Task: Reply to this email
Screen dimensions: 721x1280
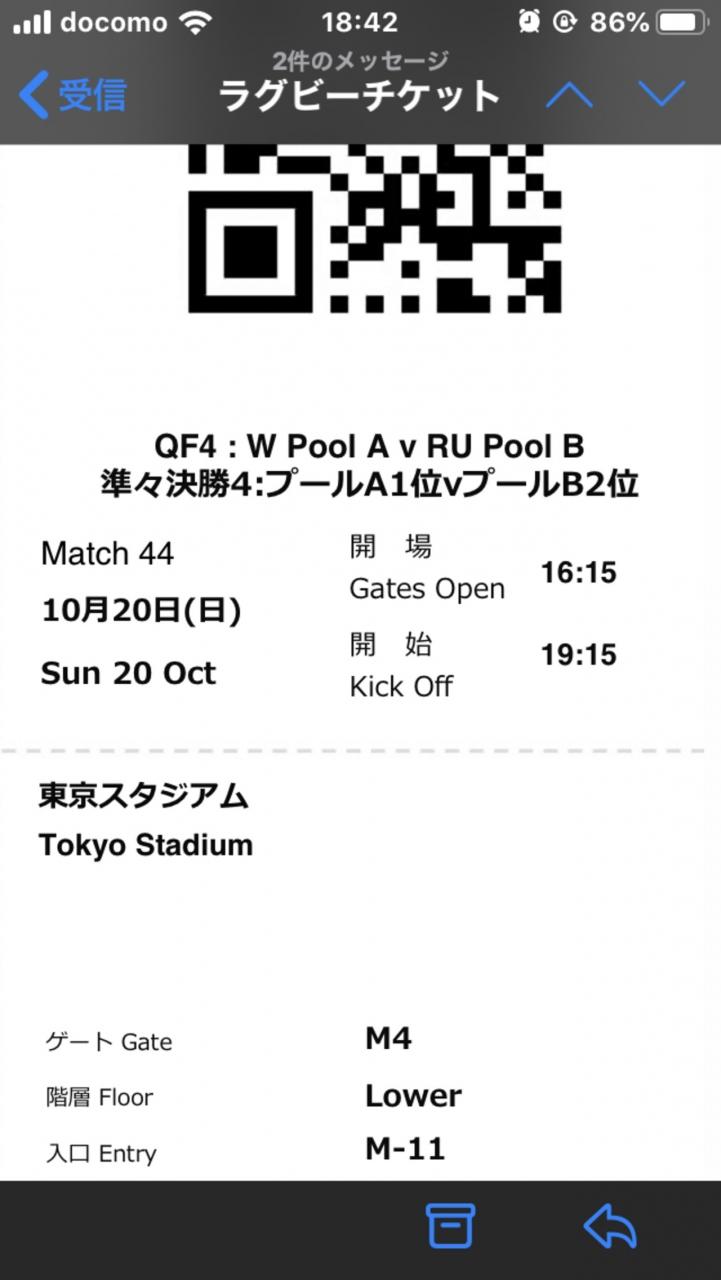Action: (610, 1225)
